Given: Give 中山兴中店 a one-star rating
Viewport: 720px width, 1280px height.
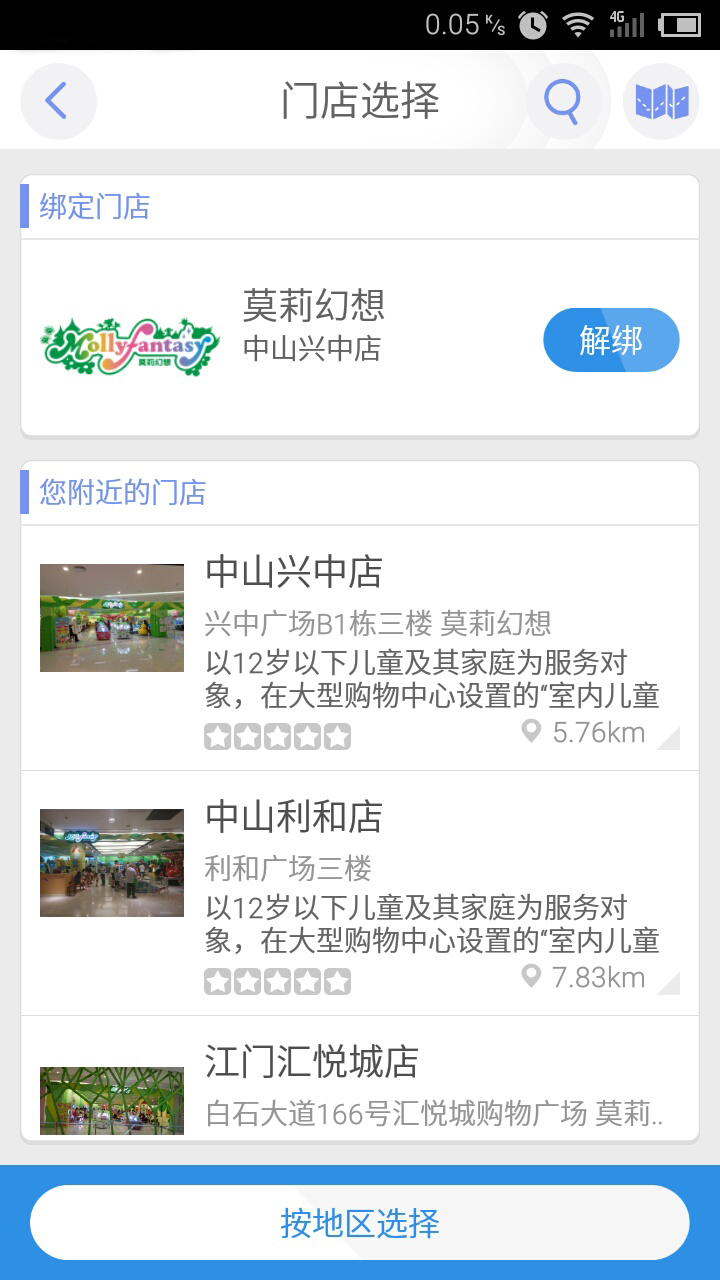Looking at the screenshot, I should 216,735.
